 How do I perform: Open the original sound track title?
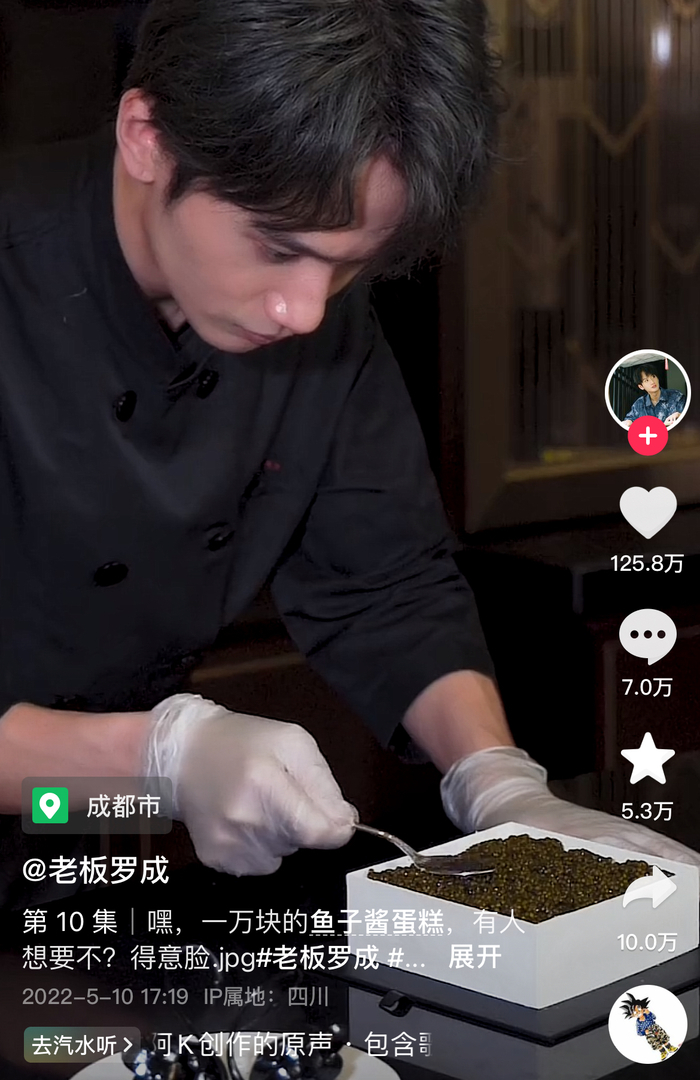coord(290,1046)
